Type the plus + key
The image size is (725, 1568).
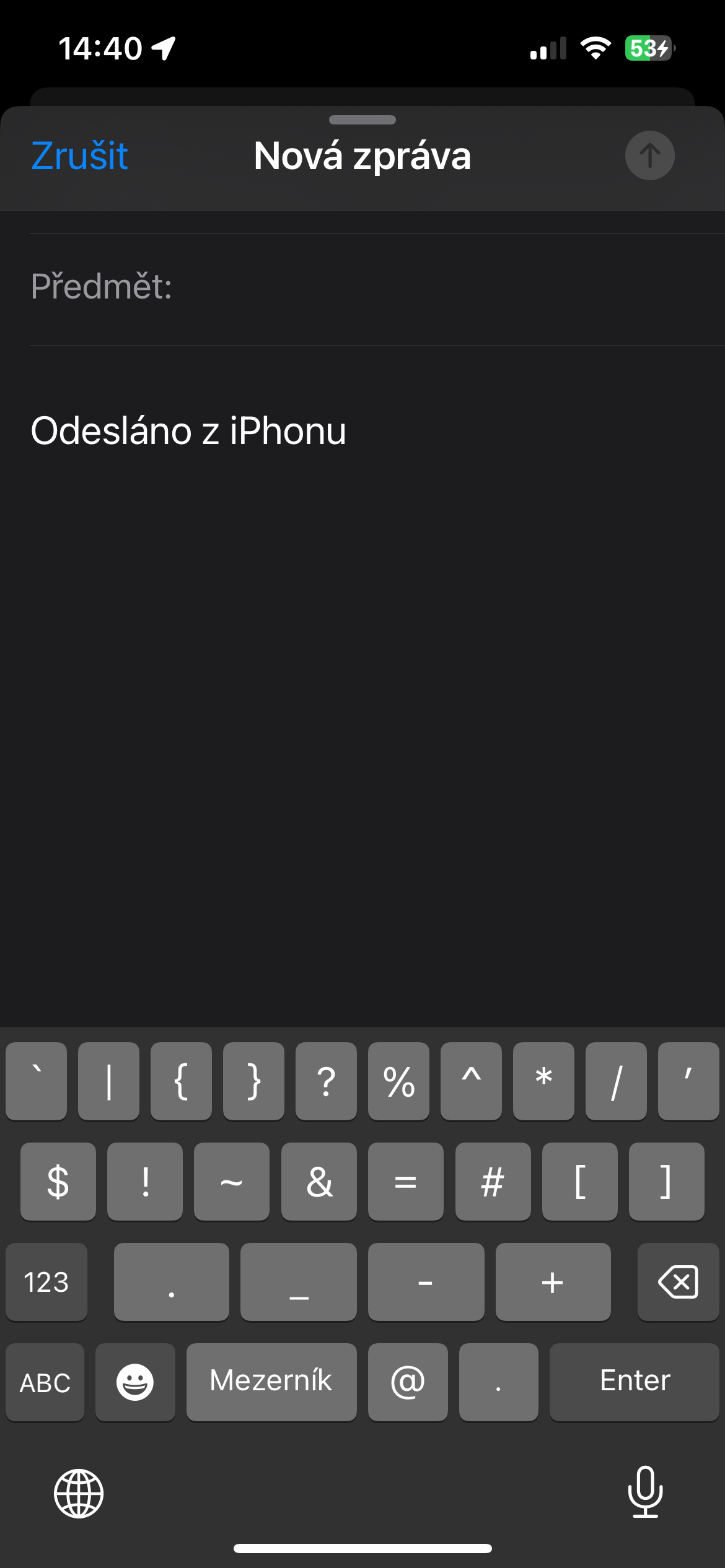point(553,1282)
